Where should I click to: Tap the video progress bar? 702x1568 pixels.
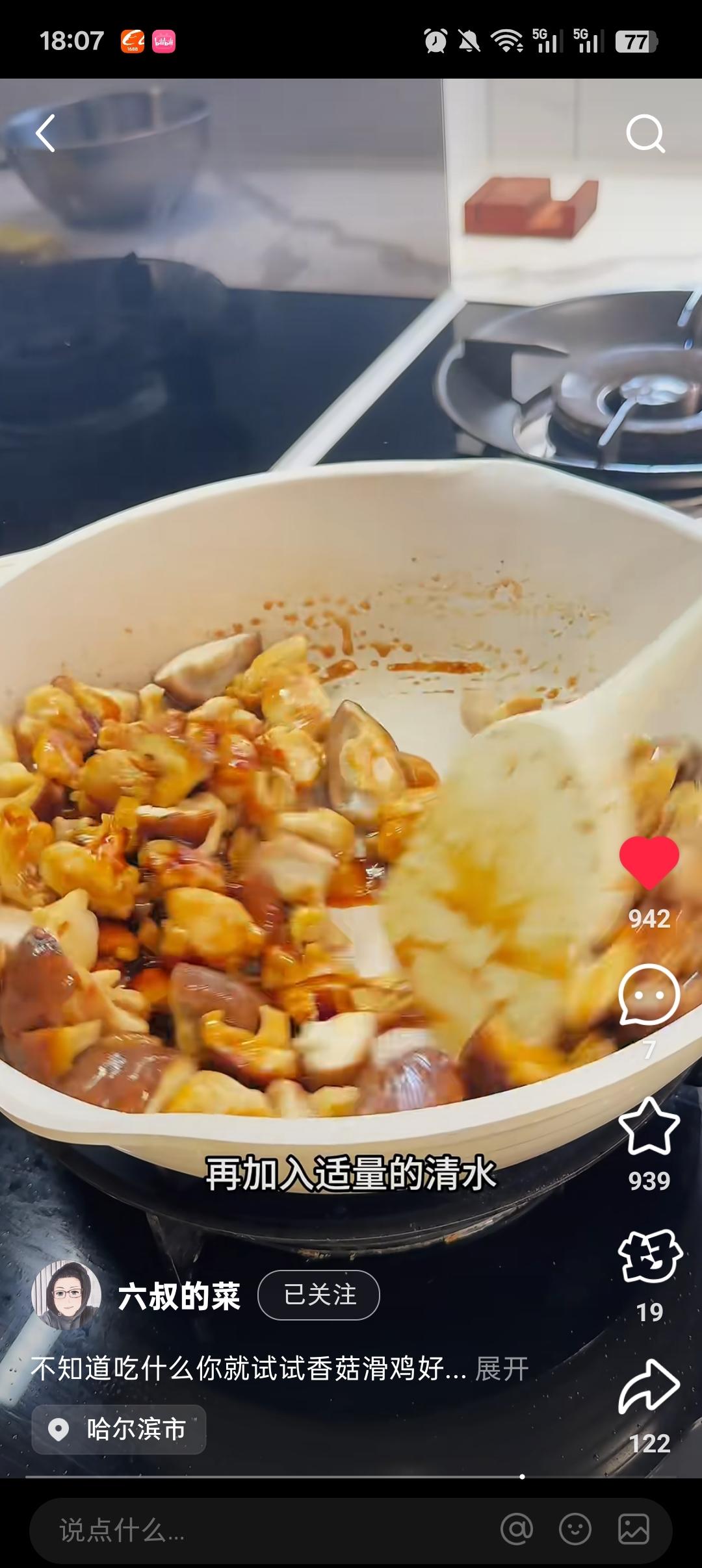(x=273, y=1476)
